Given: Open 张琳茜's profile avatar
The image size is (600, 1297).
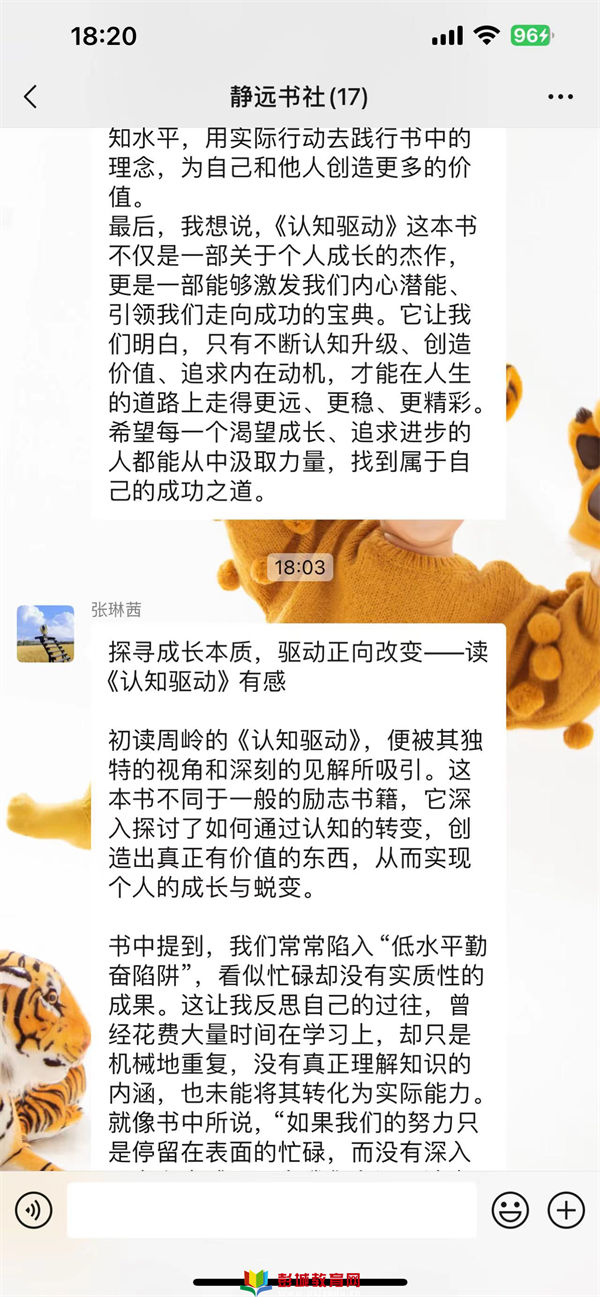Looking at the screenshot, I should [x=45, y=633].
